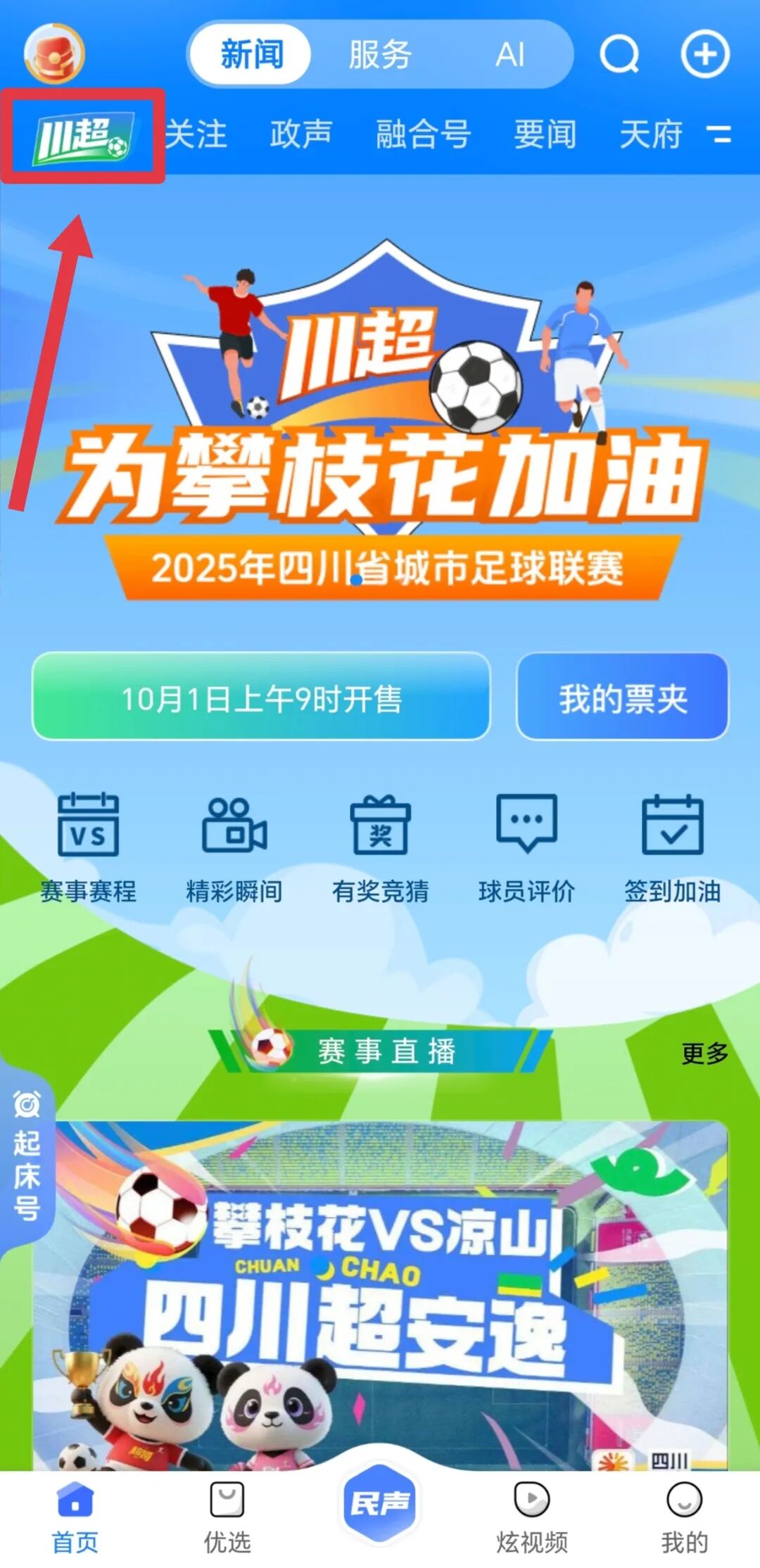Screen dimensions: 760x1568
Task: Switch to the 关注 tab
Action: (196, 134)
